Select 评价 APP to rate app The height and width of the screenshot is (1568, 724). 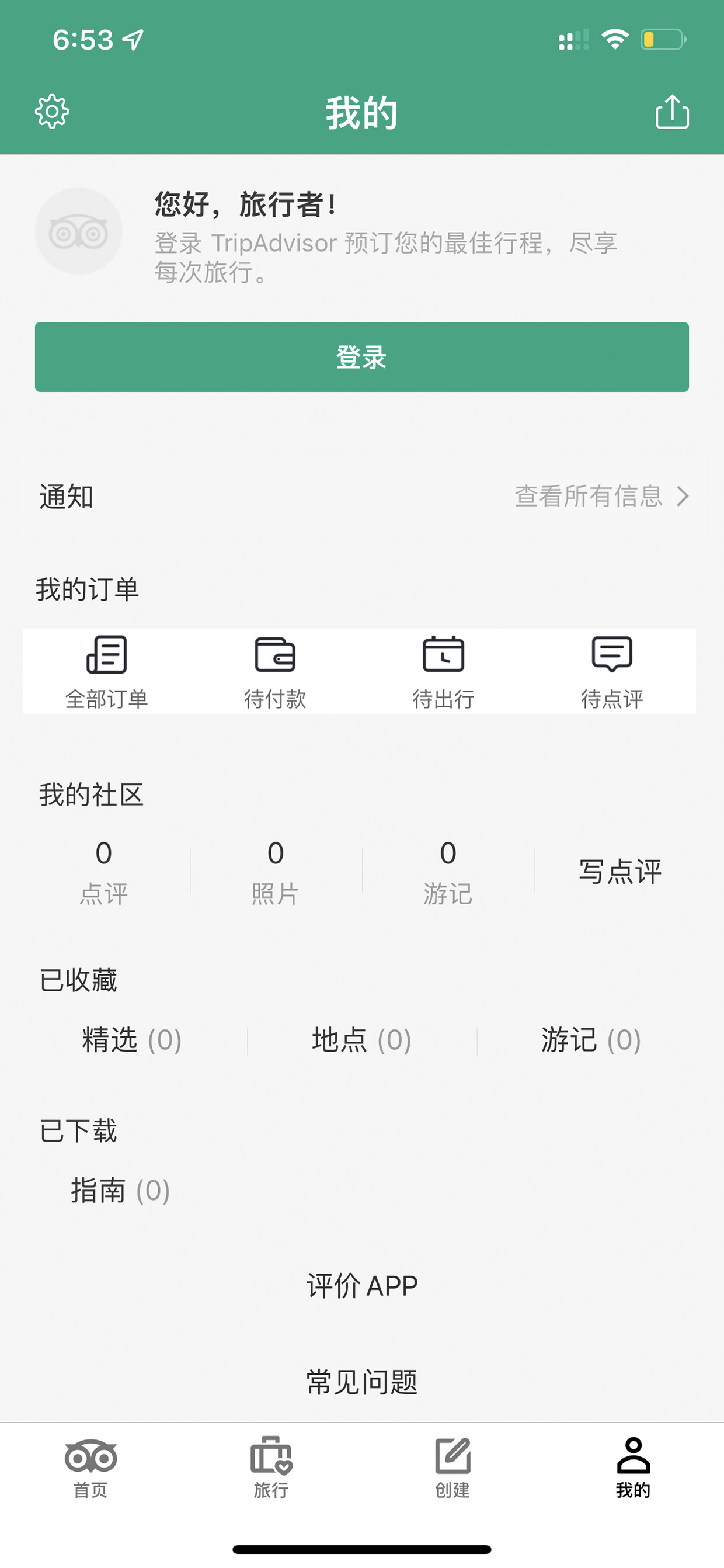tap(362, 1286)
